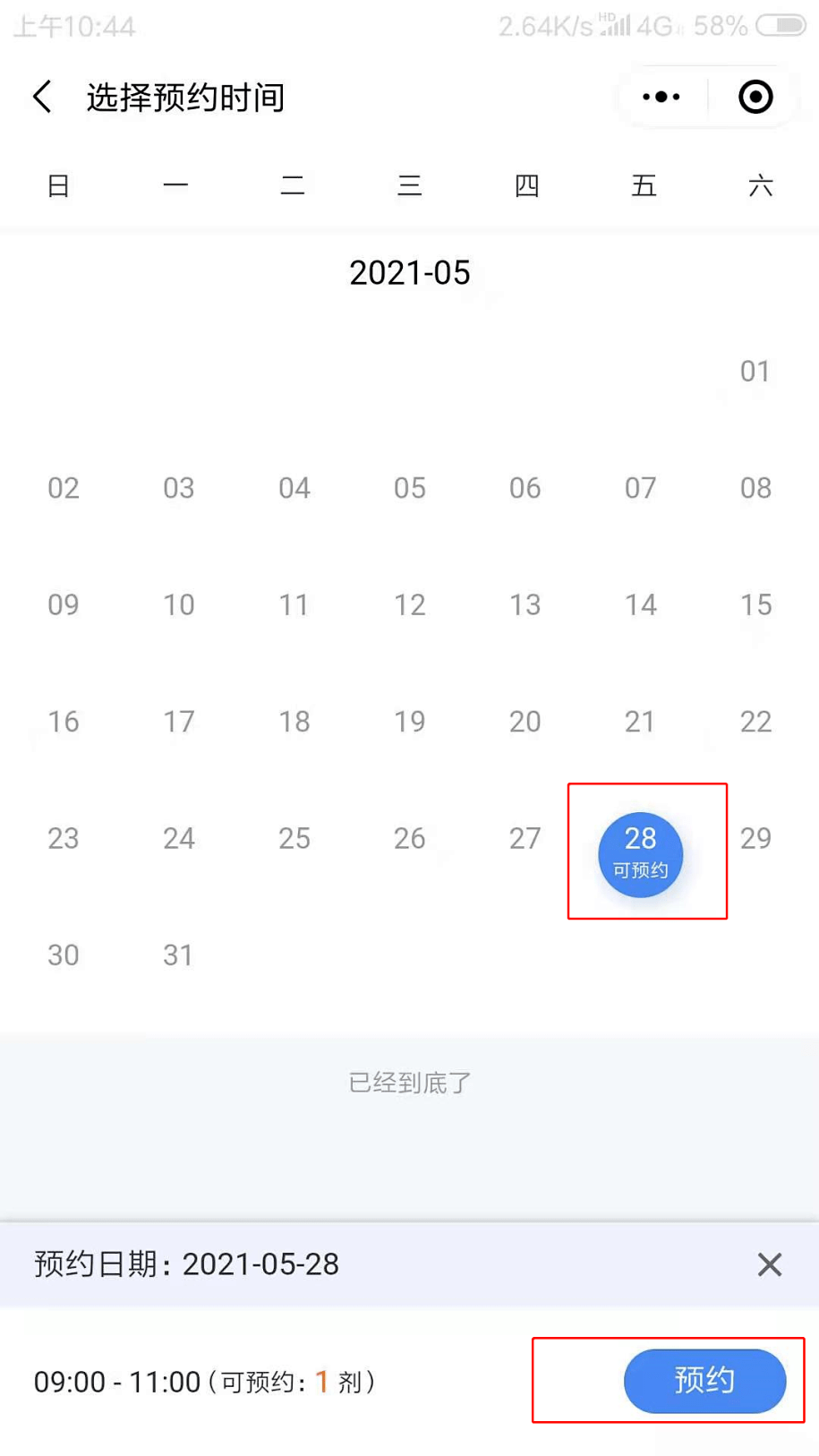Screen dimensions: 819x1456
Task: Close the mini program with the circle icon
Action: click(755, 97)
